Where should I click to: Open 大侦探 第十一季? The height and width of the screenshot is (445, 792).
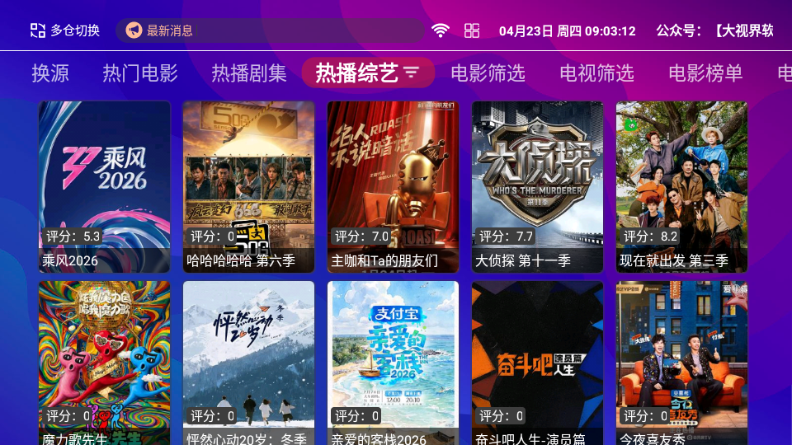pos(537,186)
